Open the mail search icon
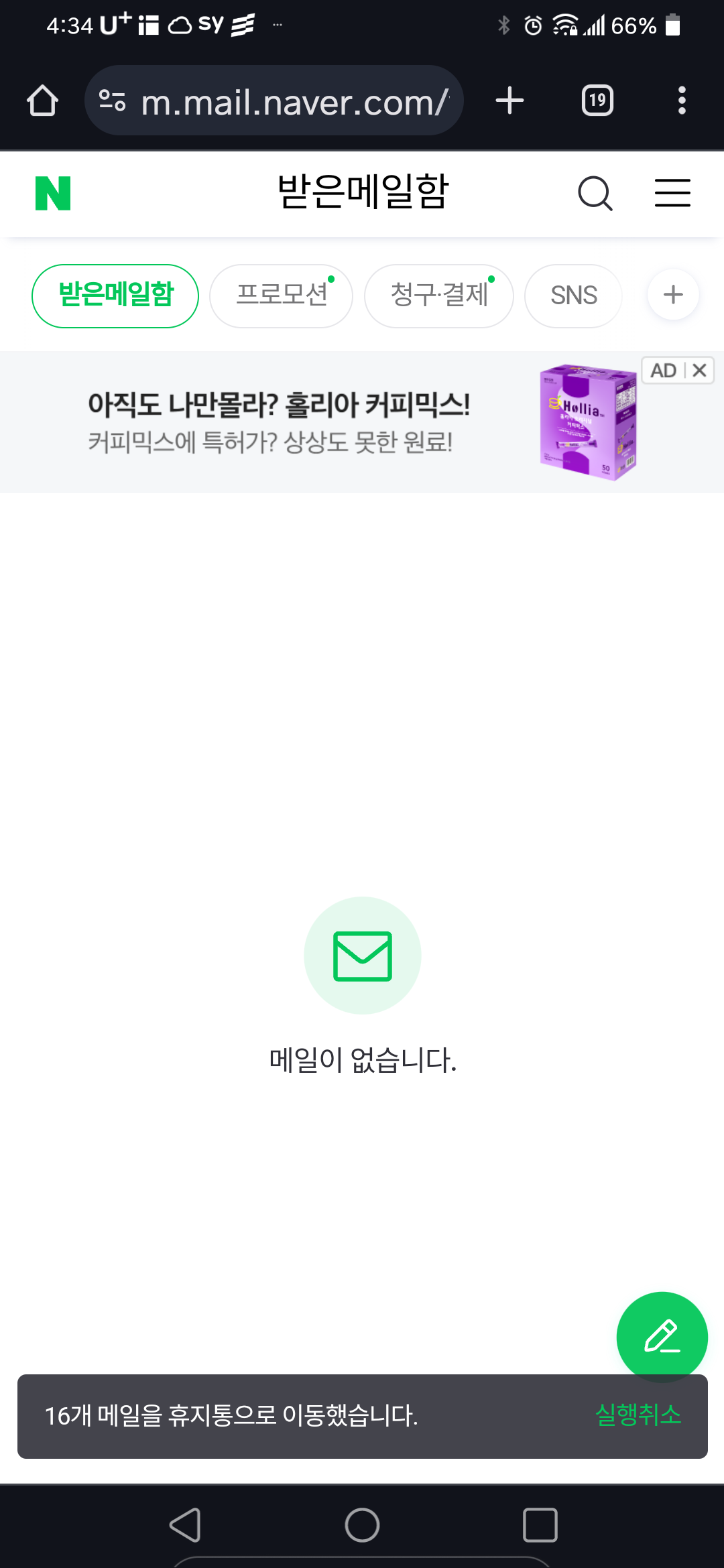The width and height of the screenshot is (724, 1568). 595,194
